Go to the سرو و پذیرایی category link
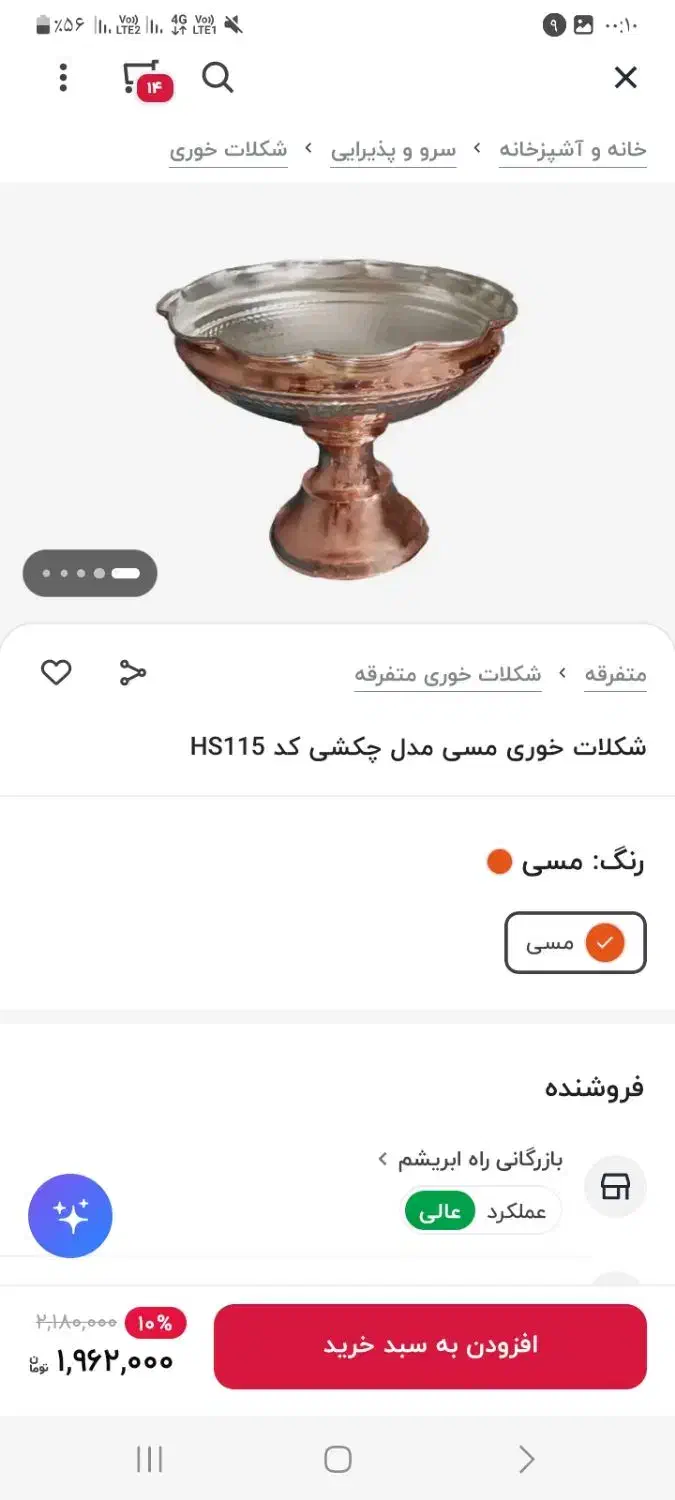Viewport: 675px width, 1500px height. (x=394, y=150)
